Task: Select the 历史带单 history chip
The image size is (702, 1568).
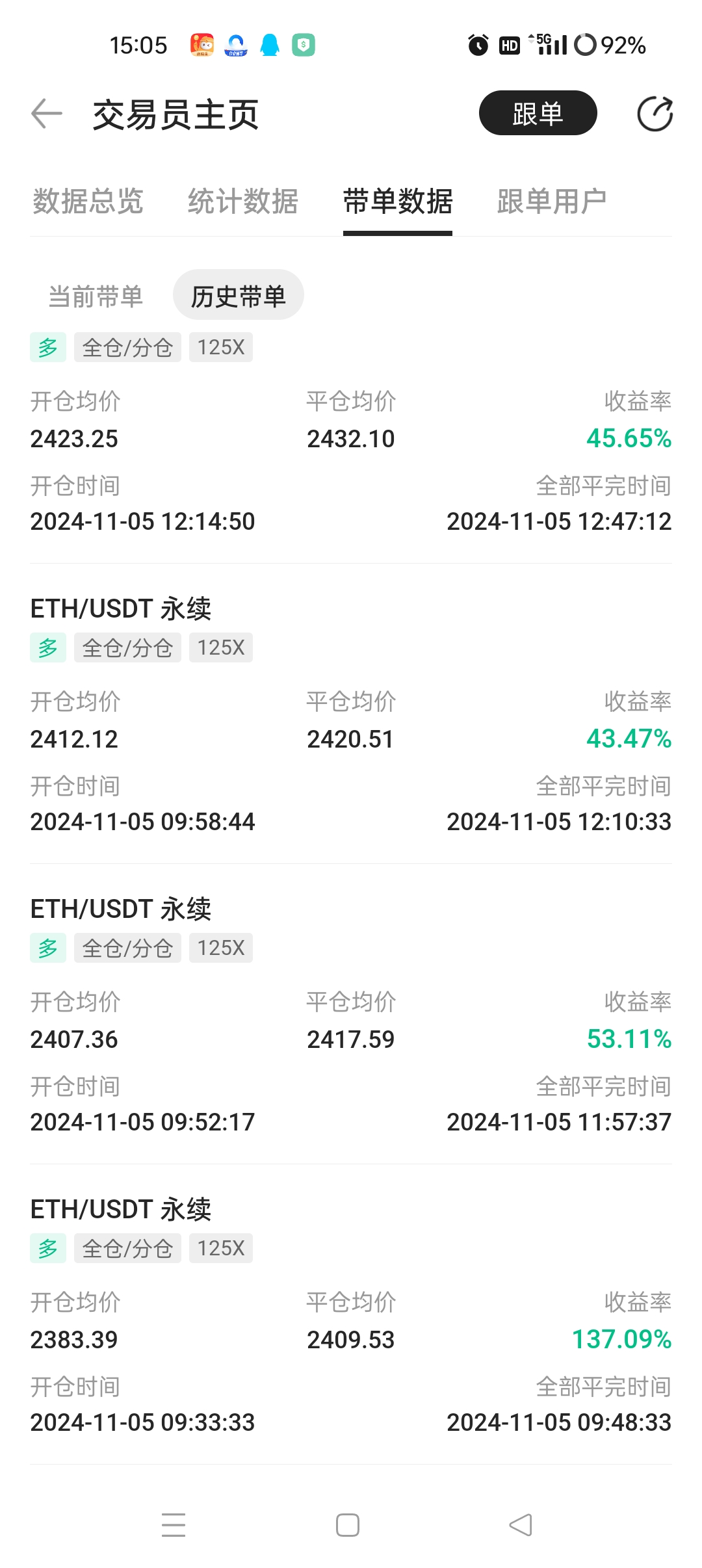Action: (238, 296)
